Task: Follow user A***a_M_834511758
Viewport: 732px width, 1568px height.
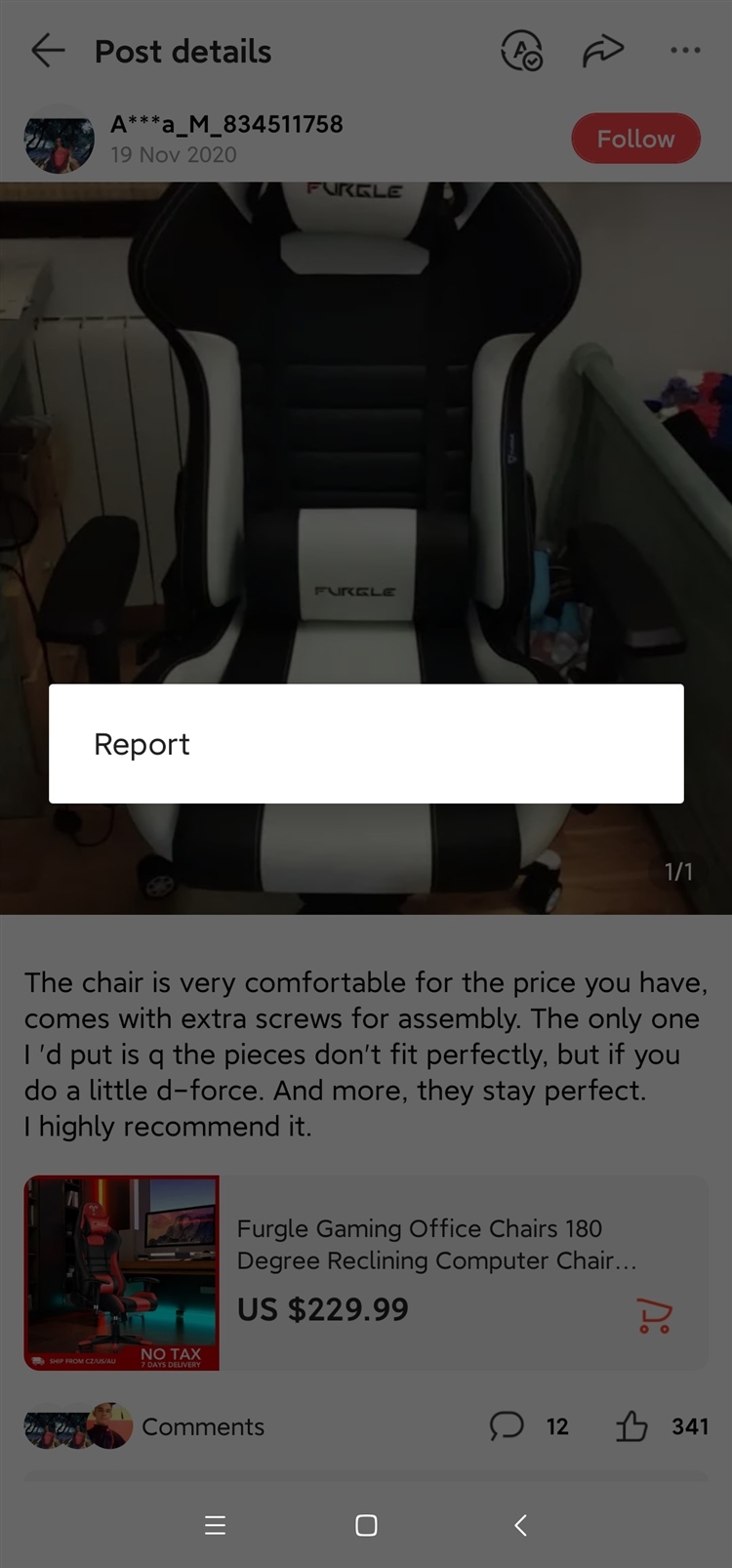Action: coord(635,139)
